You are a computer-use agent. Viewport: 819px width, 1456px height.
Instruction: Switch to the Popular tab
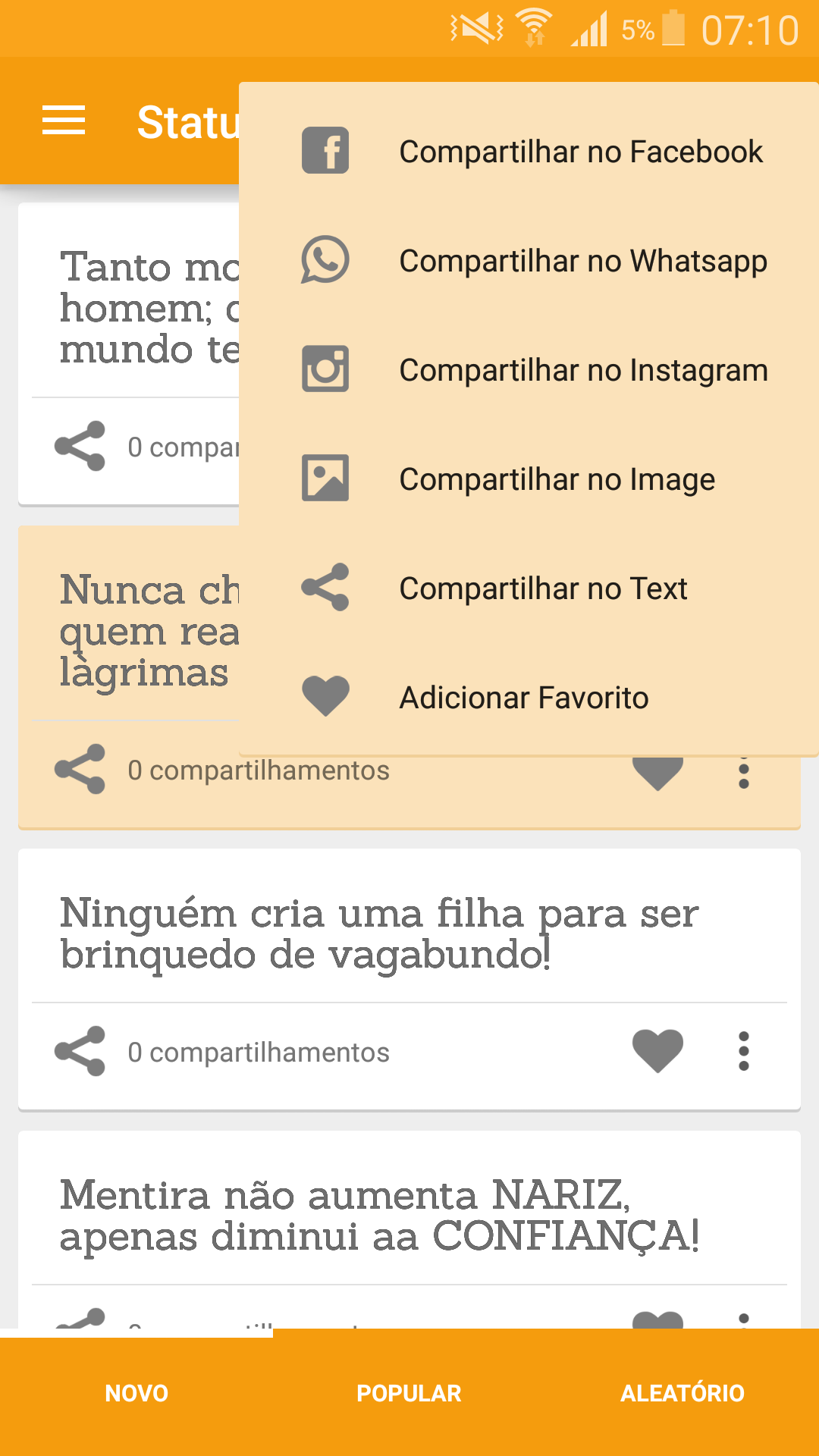tap(409, 1393)
